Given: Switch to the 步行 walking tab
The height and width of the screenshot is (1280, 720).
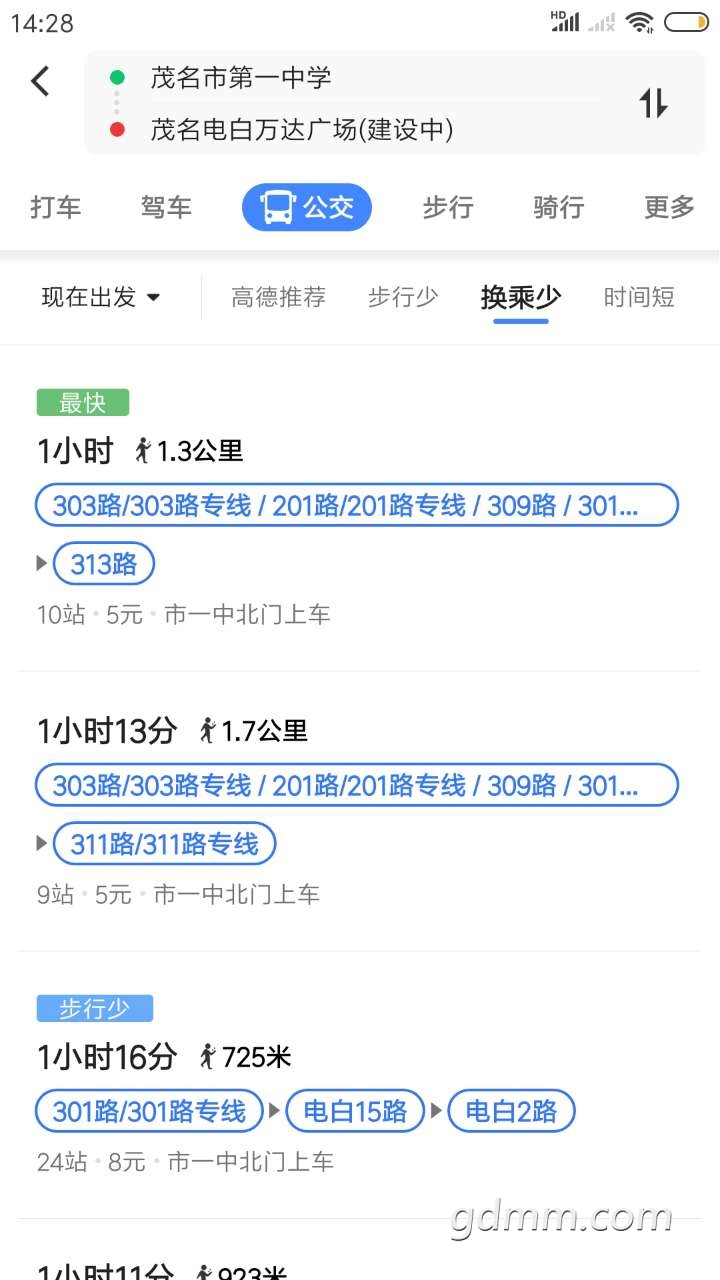Looking at the screenshot, I should coord(447,208).
